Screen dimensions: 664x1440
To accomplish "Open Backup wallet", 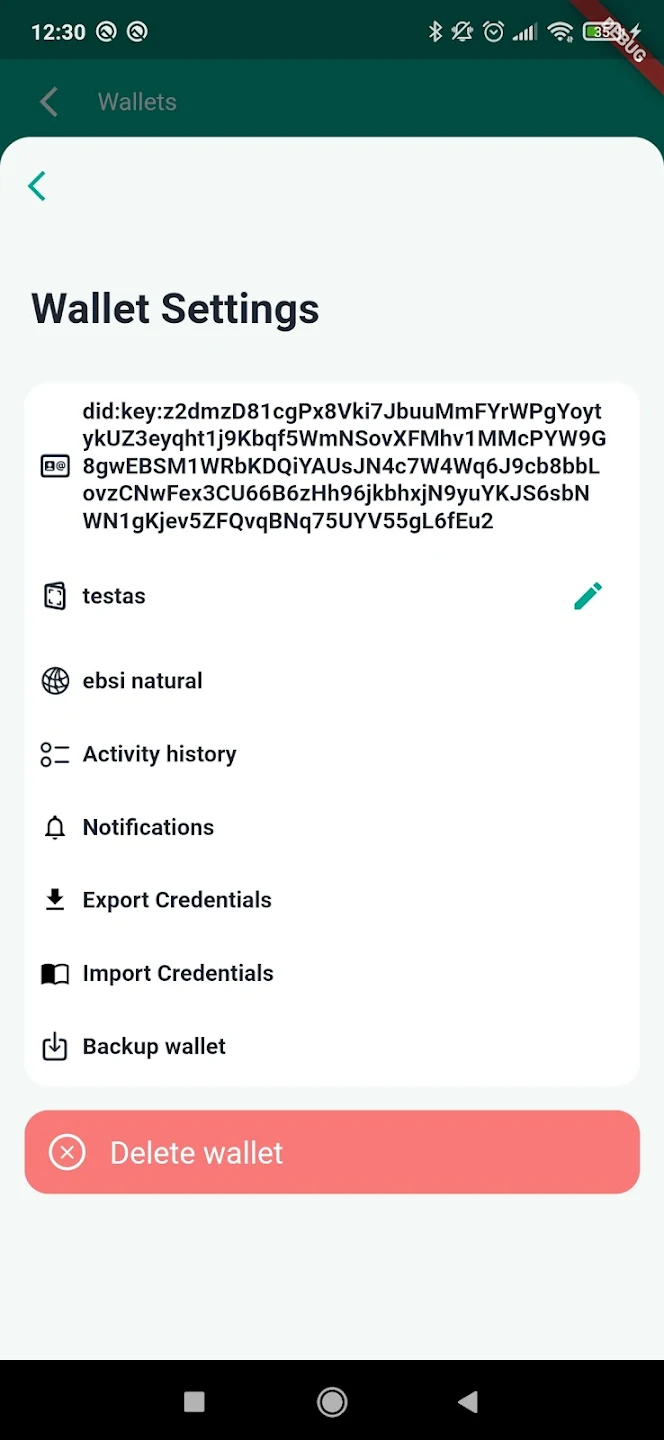I will click(332, 1046).
